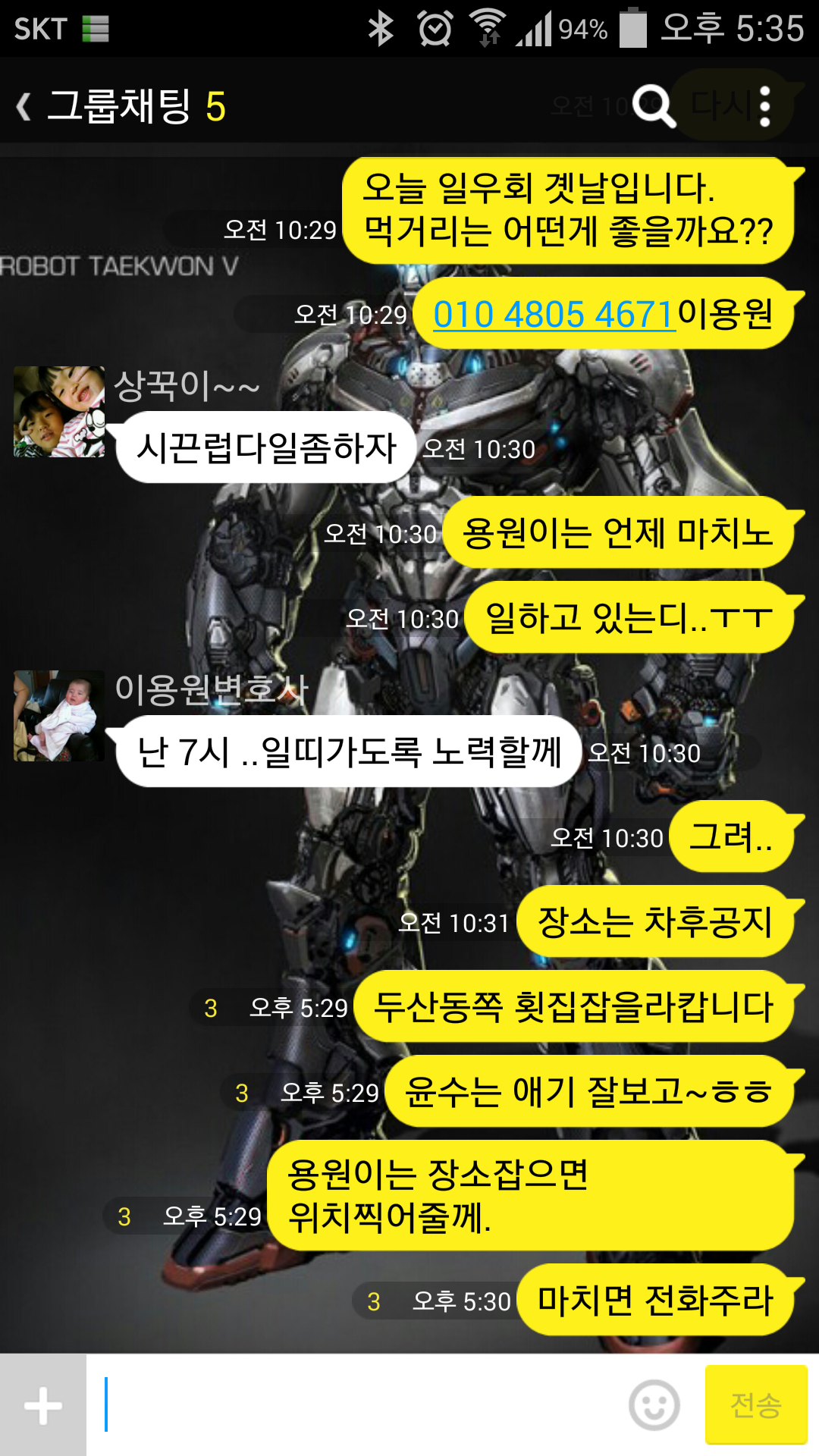Open the emoticon picker

[x=654, y=1405]
